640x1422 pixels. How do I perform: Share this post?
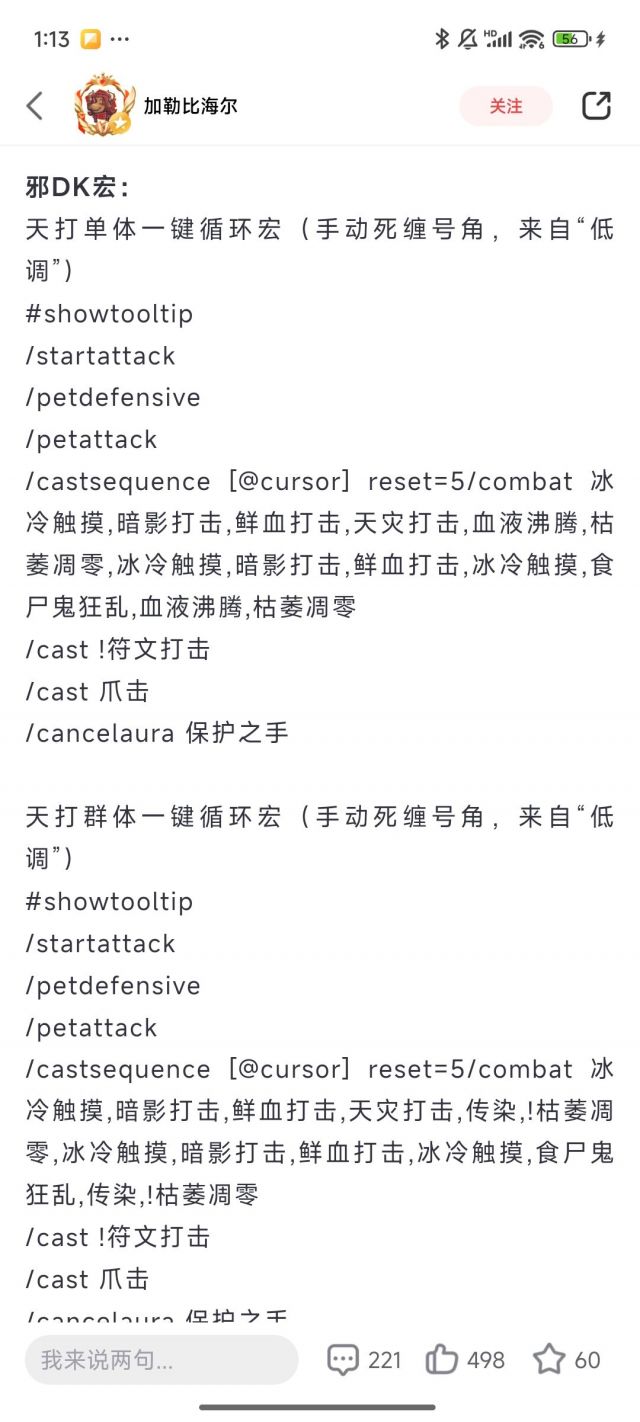[596, 106]
